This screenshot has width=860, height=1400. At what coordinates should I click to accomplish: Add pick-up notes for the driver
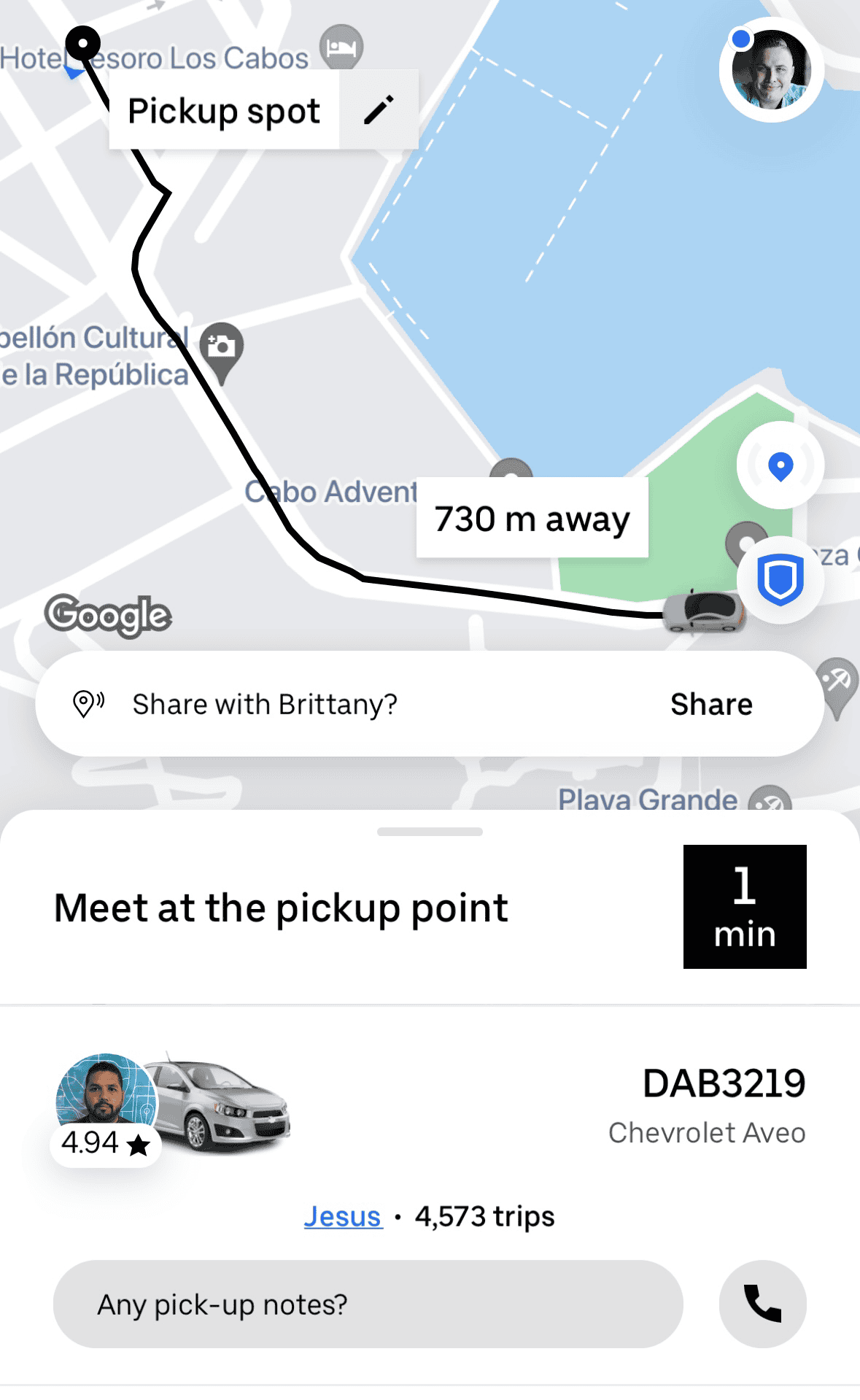(x=368, y=1304)
